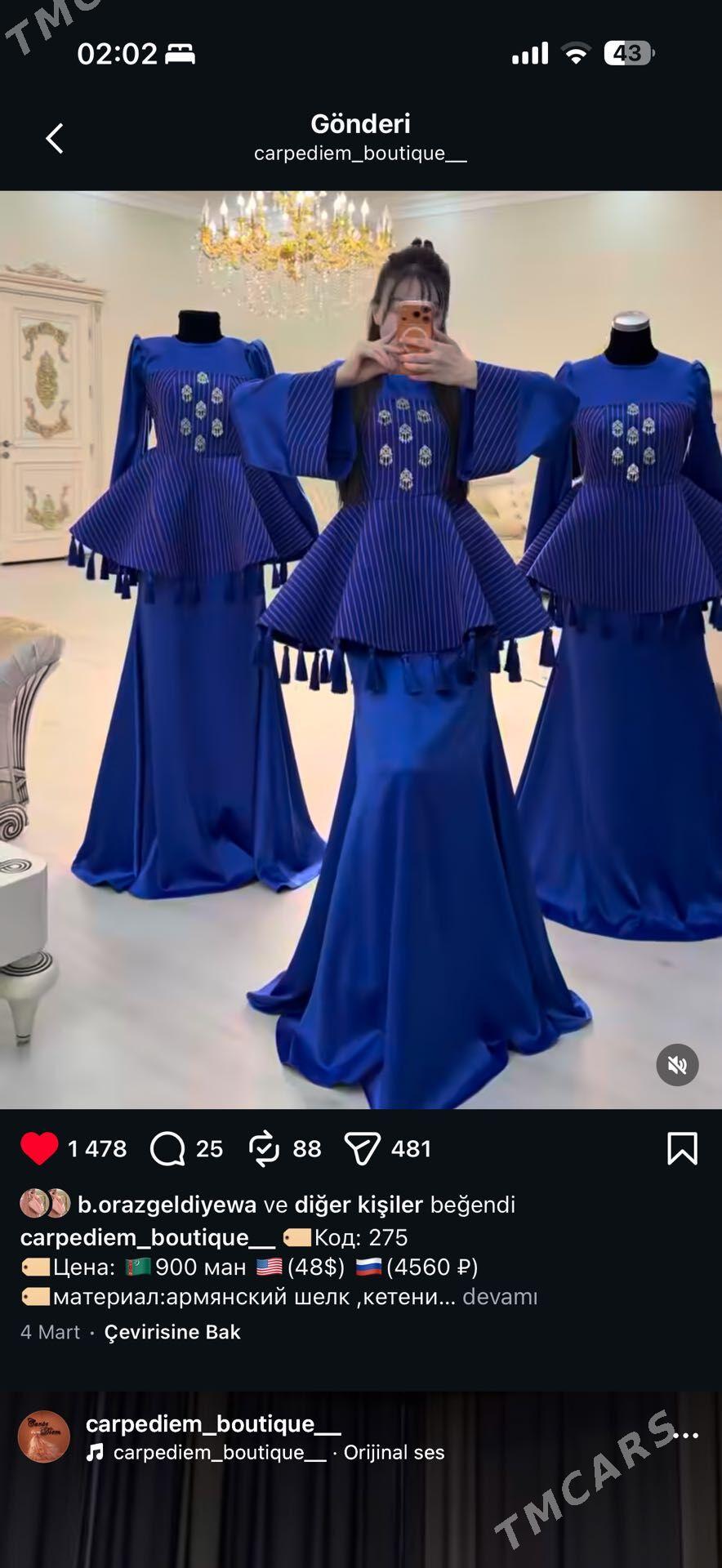This screenshot has width=722, height=1568.
Task: View diğer kişiler who liked this post
Action: point(359,1205)
